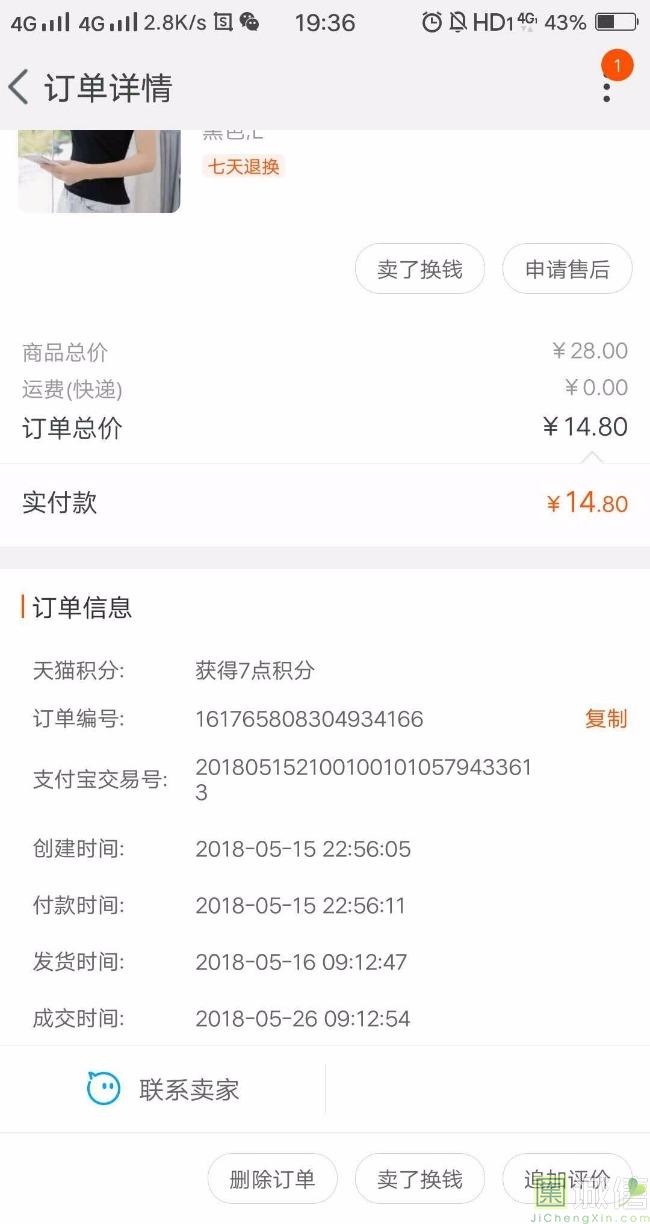Contact the seller via 联系卖家
Screen dimensions: 650x1224
[x=163, y=1089]
